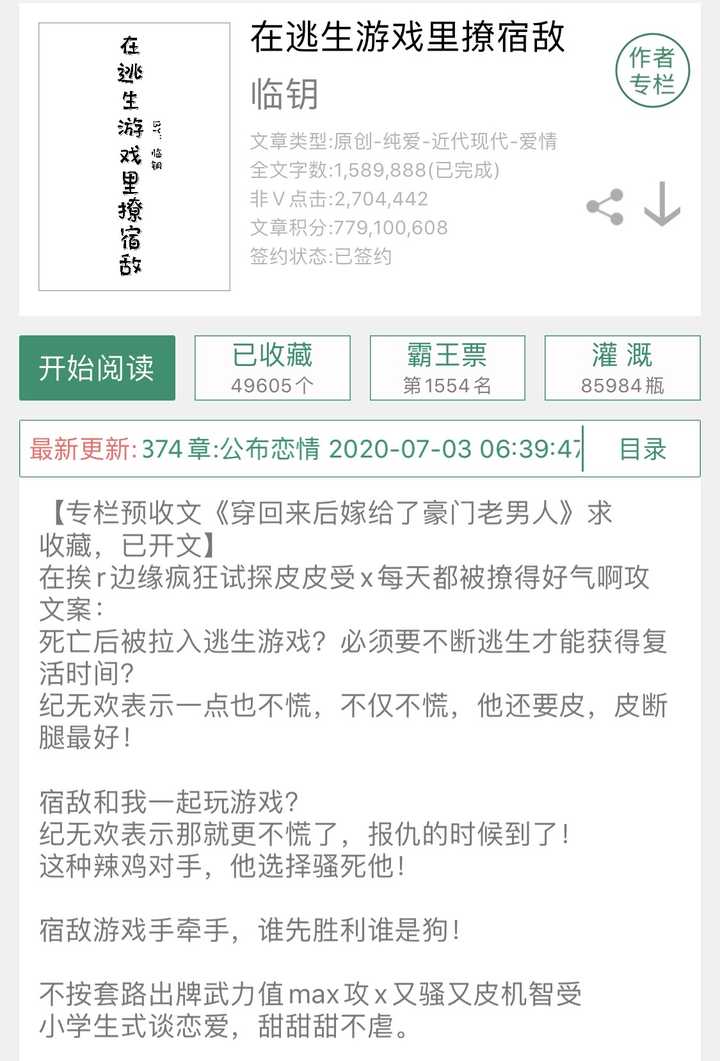Open 霸王票 ranking button
Viewport: 720px width, 1061px height.
[x=447, y=368]
